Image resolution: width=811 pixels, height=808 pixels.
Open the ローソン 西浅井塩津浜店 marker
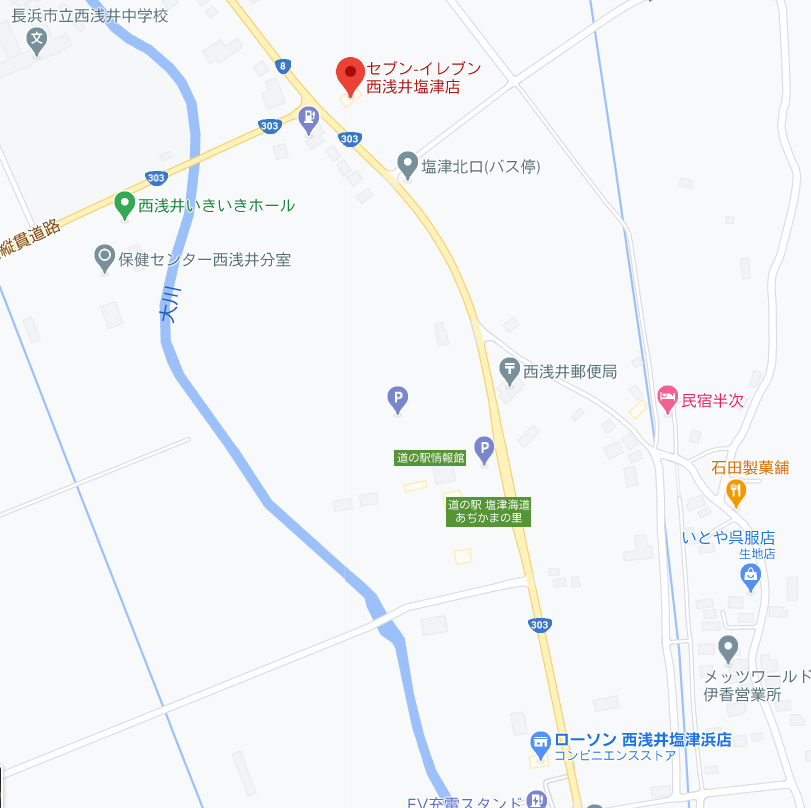pos(540,741)
